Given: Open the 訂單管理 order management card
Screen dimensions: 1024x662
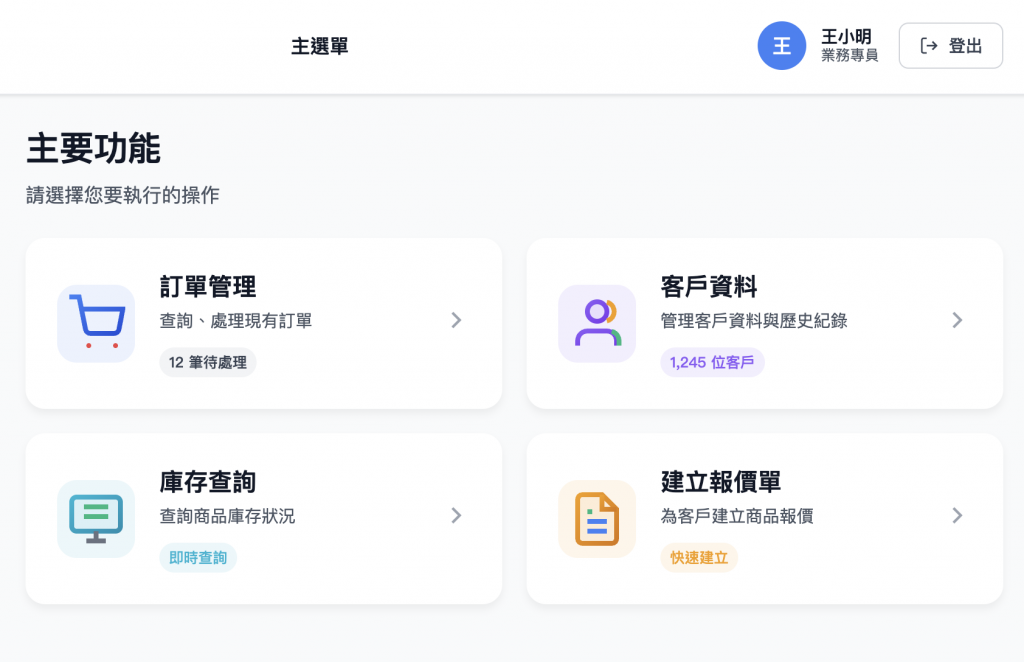Looking at the screenshot, I should 263,323.
